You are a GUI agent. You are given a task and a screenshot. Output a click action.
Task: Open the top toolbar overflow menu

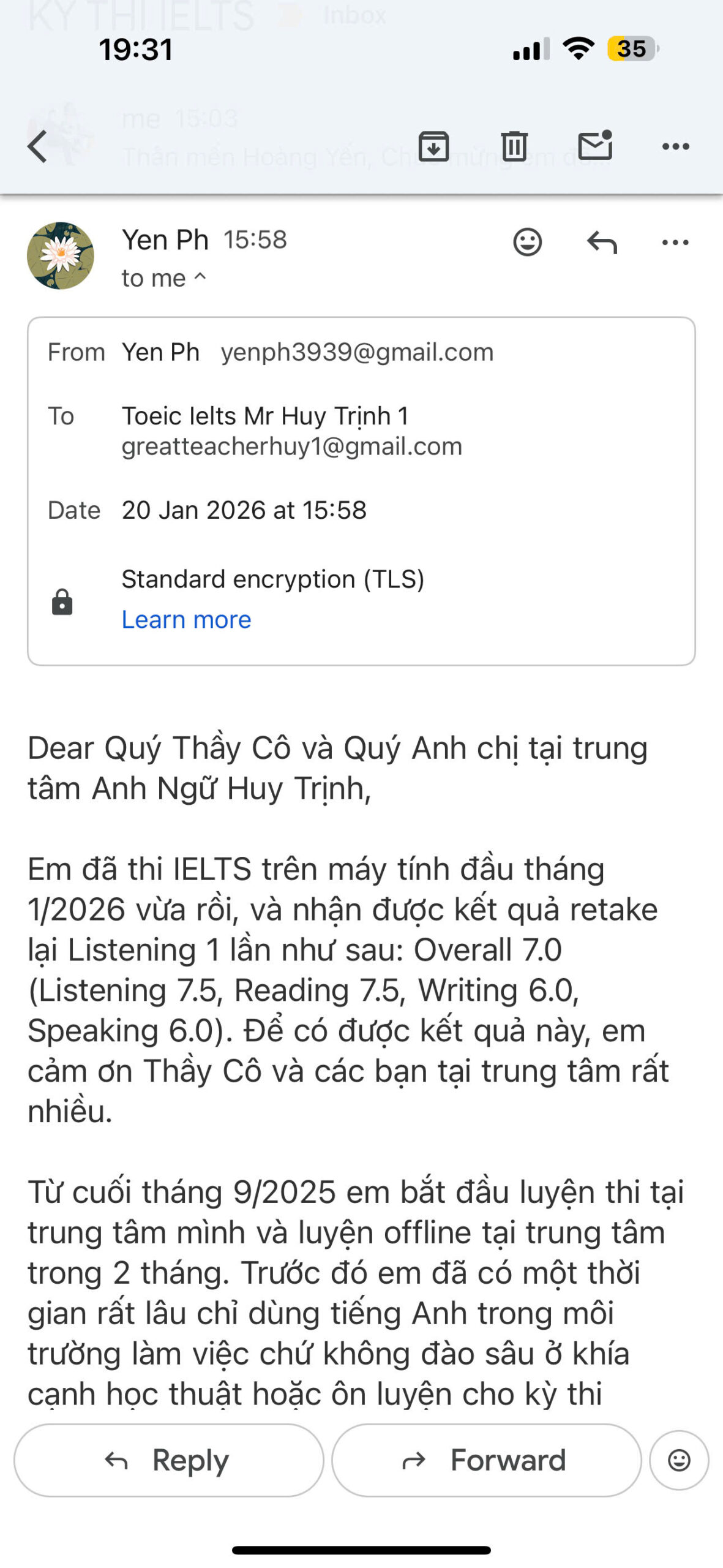click(675, 146)
